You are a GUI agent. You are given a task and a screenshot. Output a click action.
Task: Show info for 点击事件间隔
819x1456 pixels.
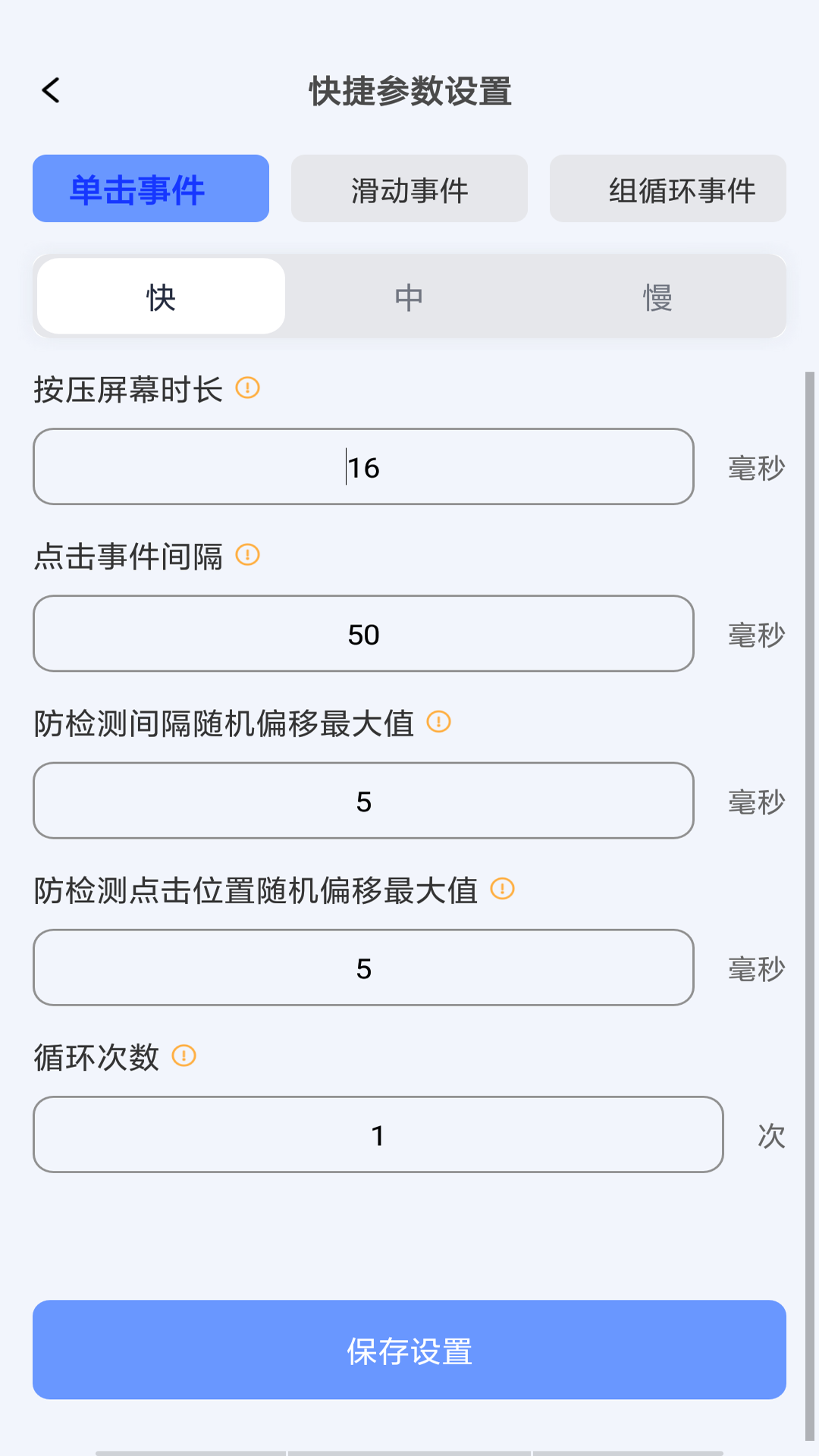248,555
